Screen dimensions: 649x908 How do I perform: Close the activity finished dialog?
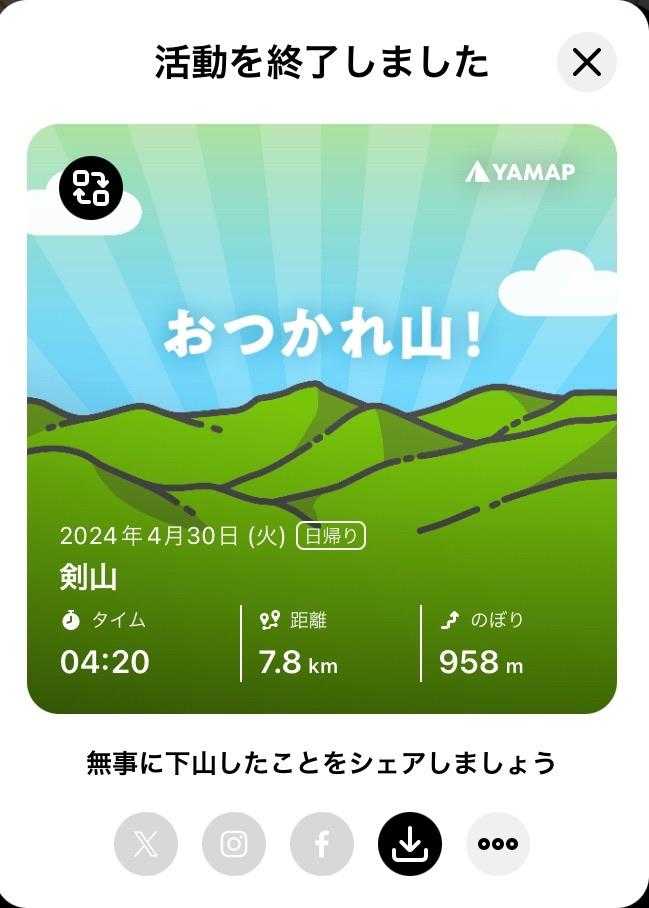(x=586, y=62)
